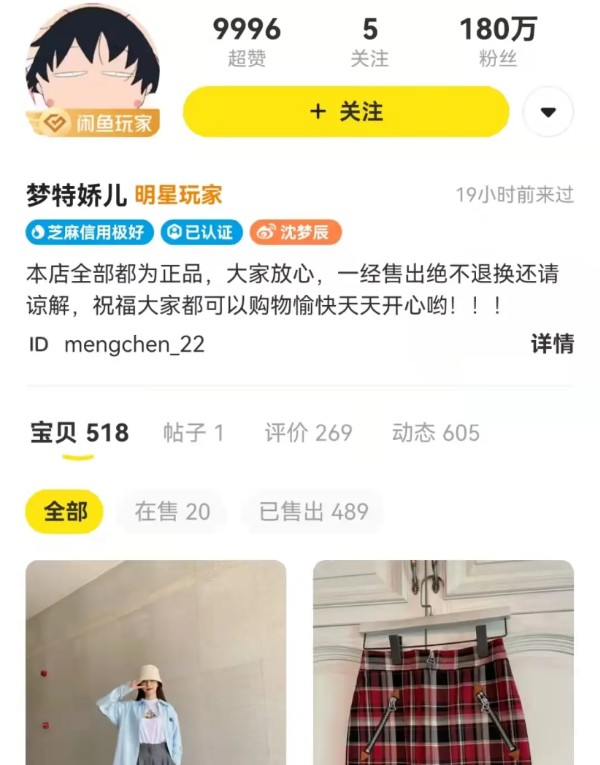
Task: Switch to the 评价 269 tab
Action: (x=308, y=433)
